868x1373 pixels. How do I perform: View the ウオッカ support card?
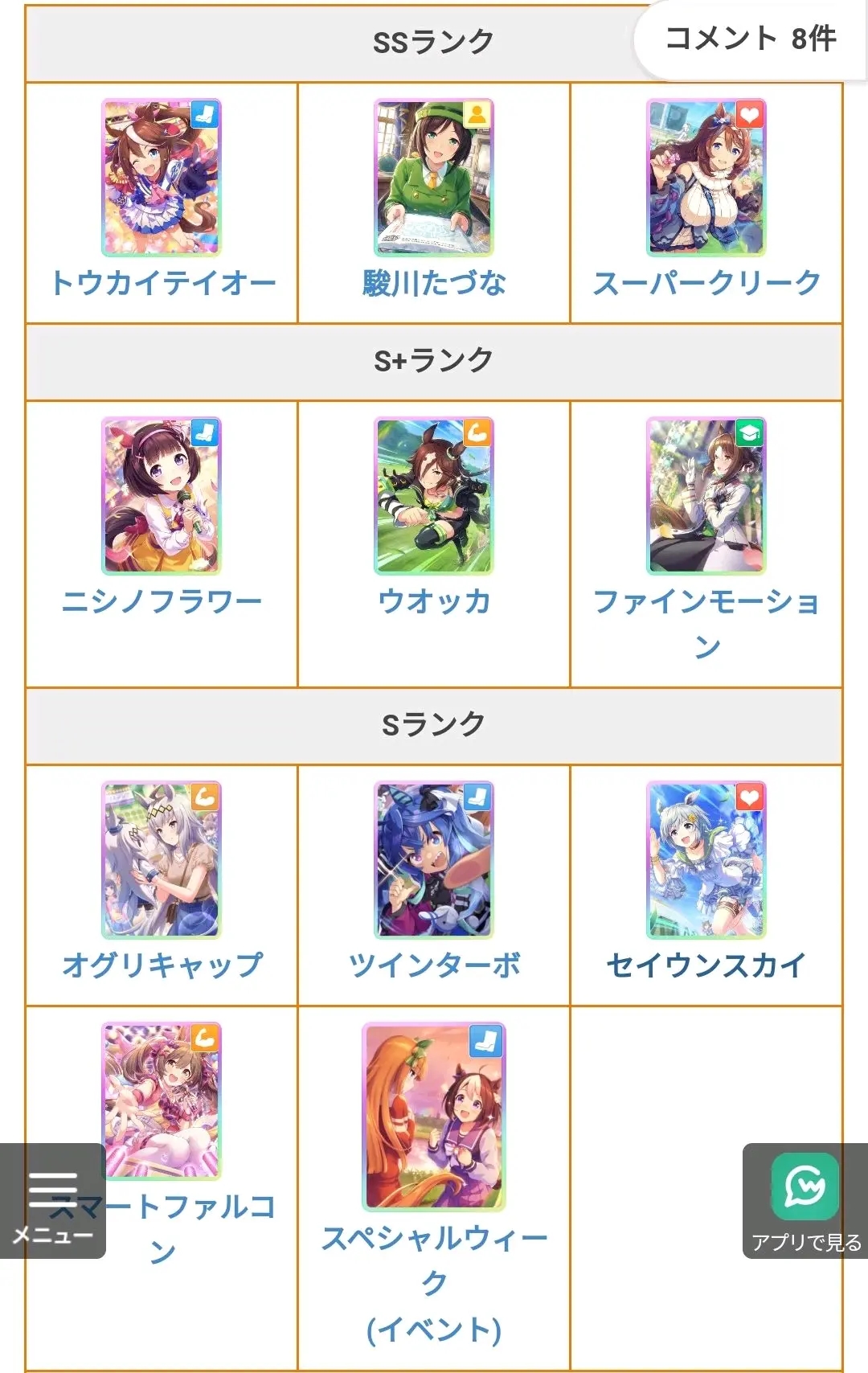point(434,496)
